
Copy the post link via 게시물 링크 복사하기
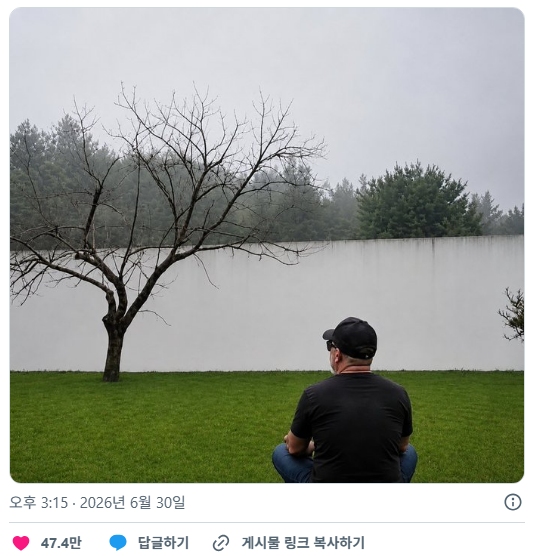click(x=288, y=543)
